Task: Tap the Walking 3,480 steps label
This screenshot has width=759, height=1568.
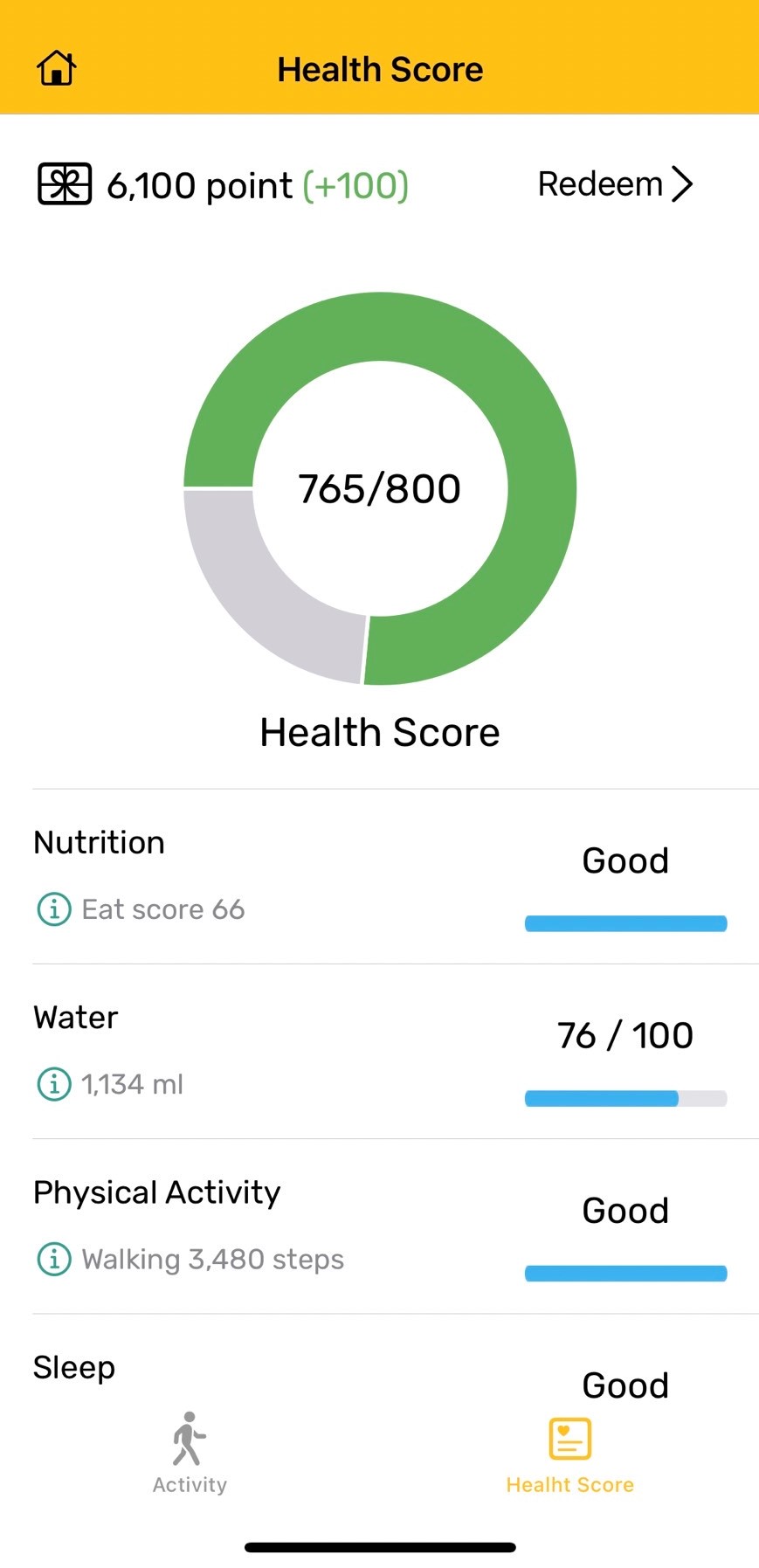Action: [210, 1259]
